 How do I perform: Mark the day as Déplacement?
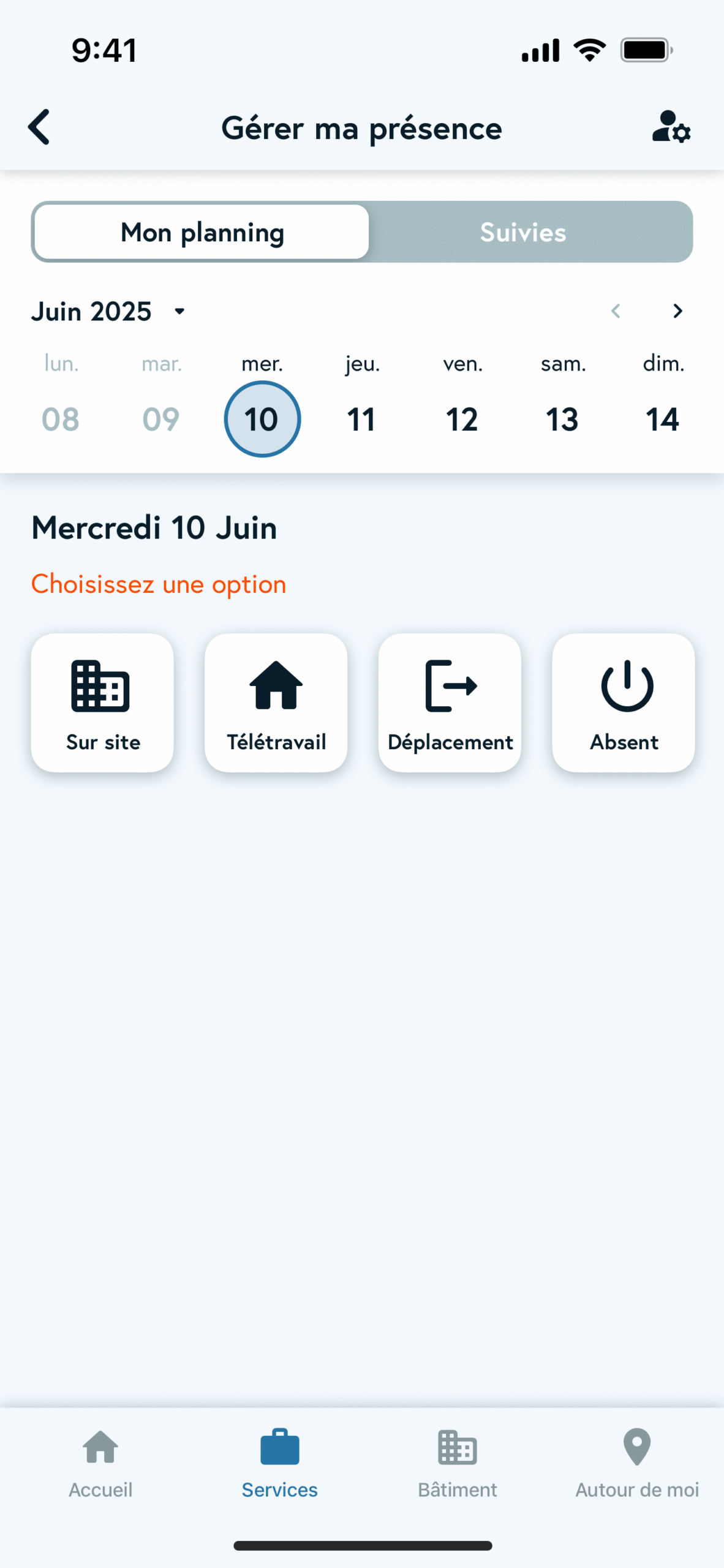coord(450,703)
